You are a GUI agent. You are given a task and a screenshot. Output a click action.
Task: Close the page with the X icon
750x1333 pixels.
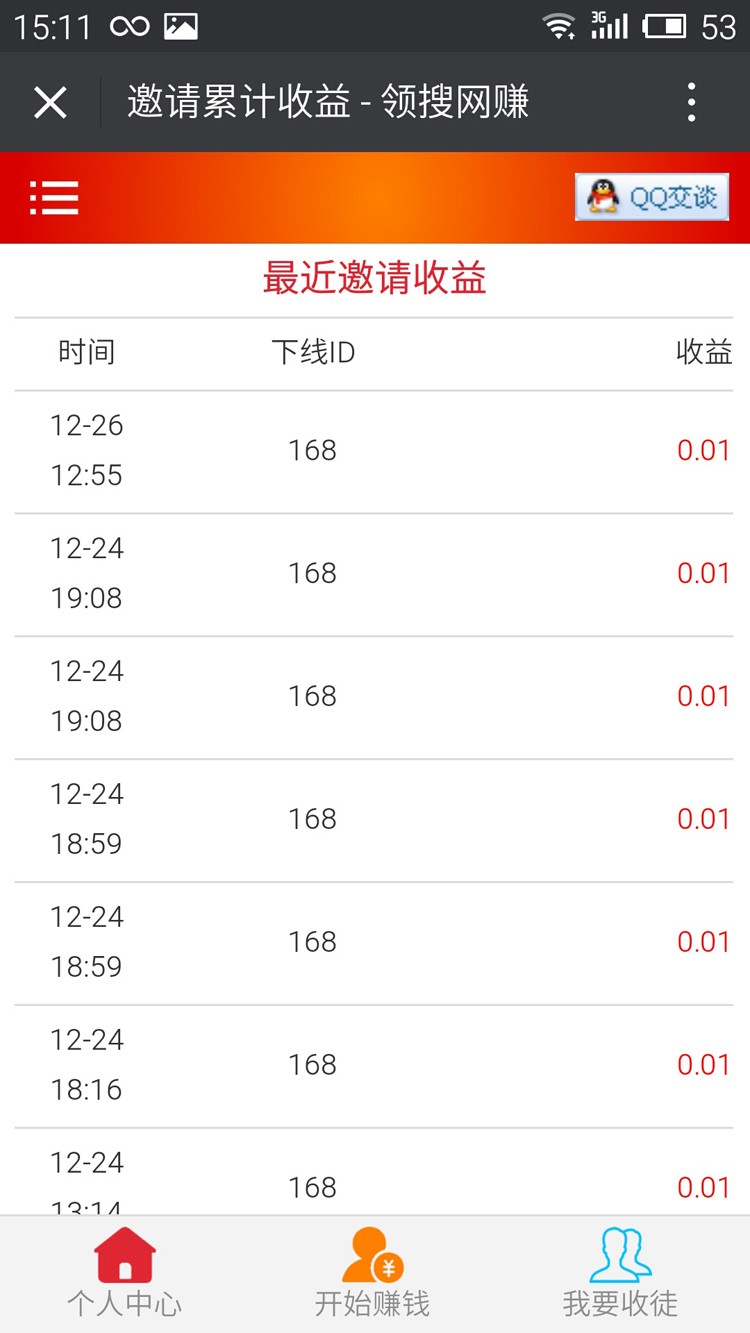pyautogui.click(x=49, y=101)
